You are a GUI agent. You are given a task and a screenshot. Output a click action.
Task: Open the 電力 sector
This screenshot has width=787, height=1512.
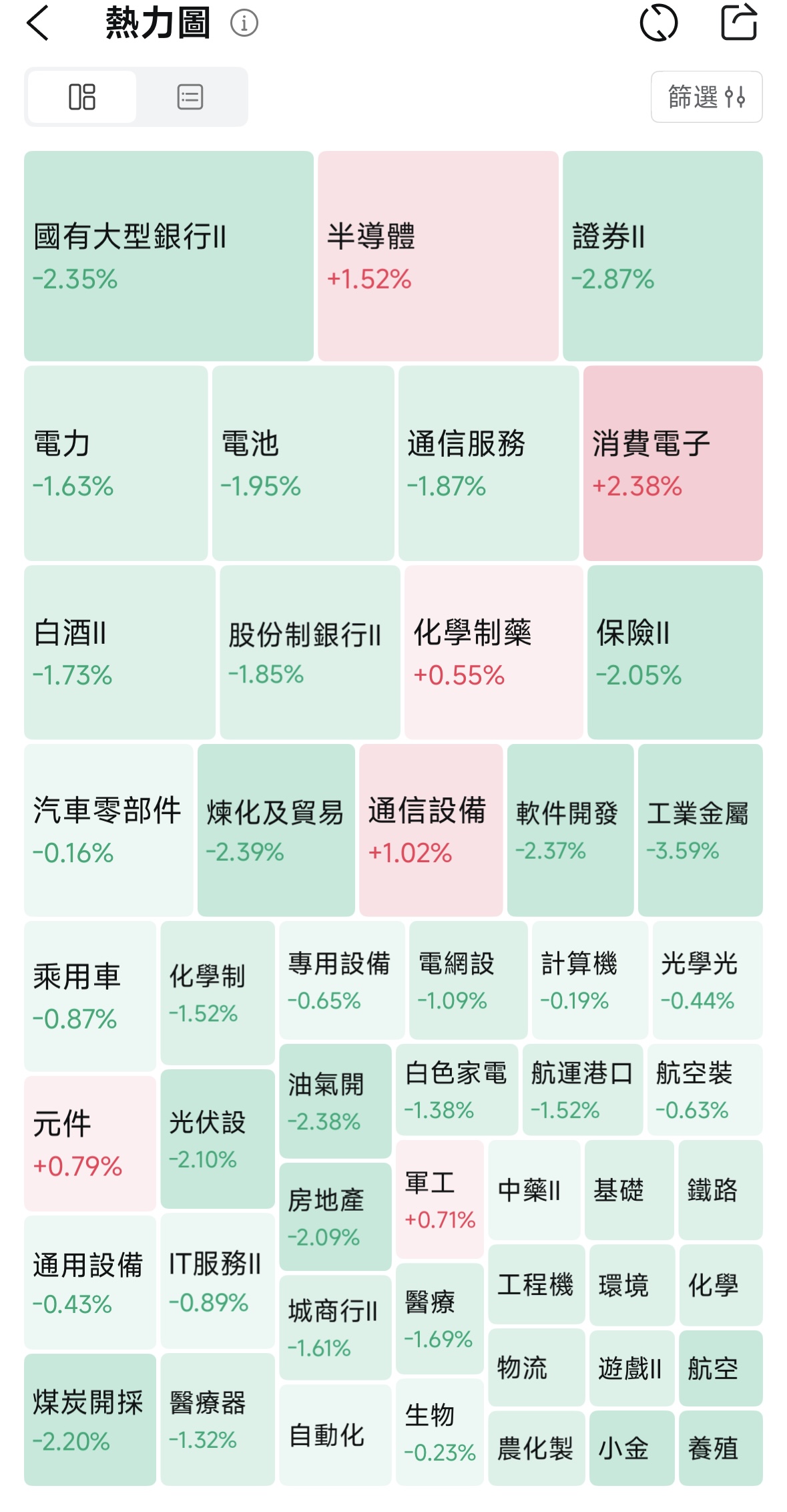point(115,463)
